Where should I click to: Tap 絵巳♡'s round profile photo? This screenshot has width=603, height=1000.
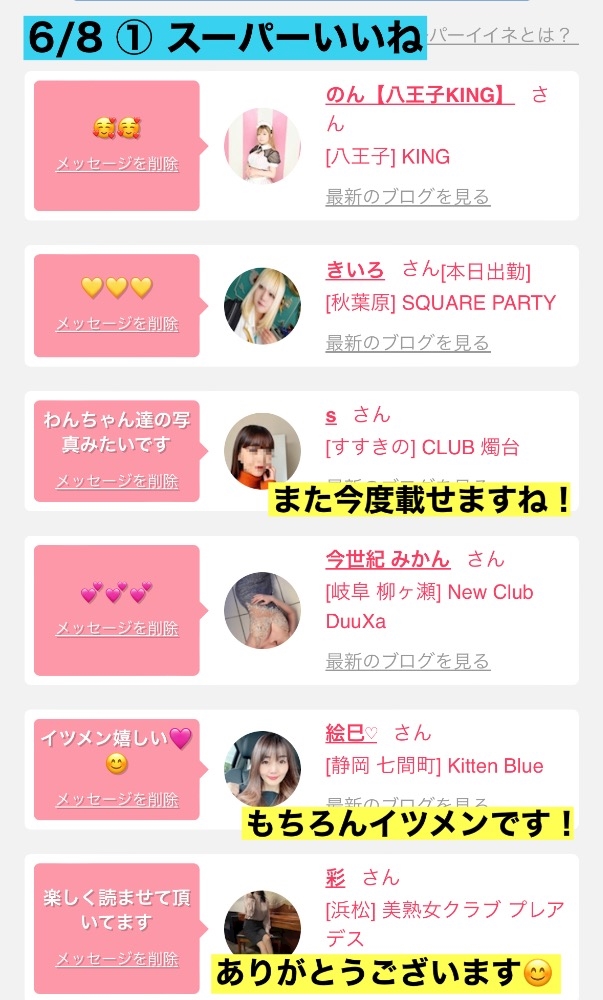click(263, 769)
